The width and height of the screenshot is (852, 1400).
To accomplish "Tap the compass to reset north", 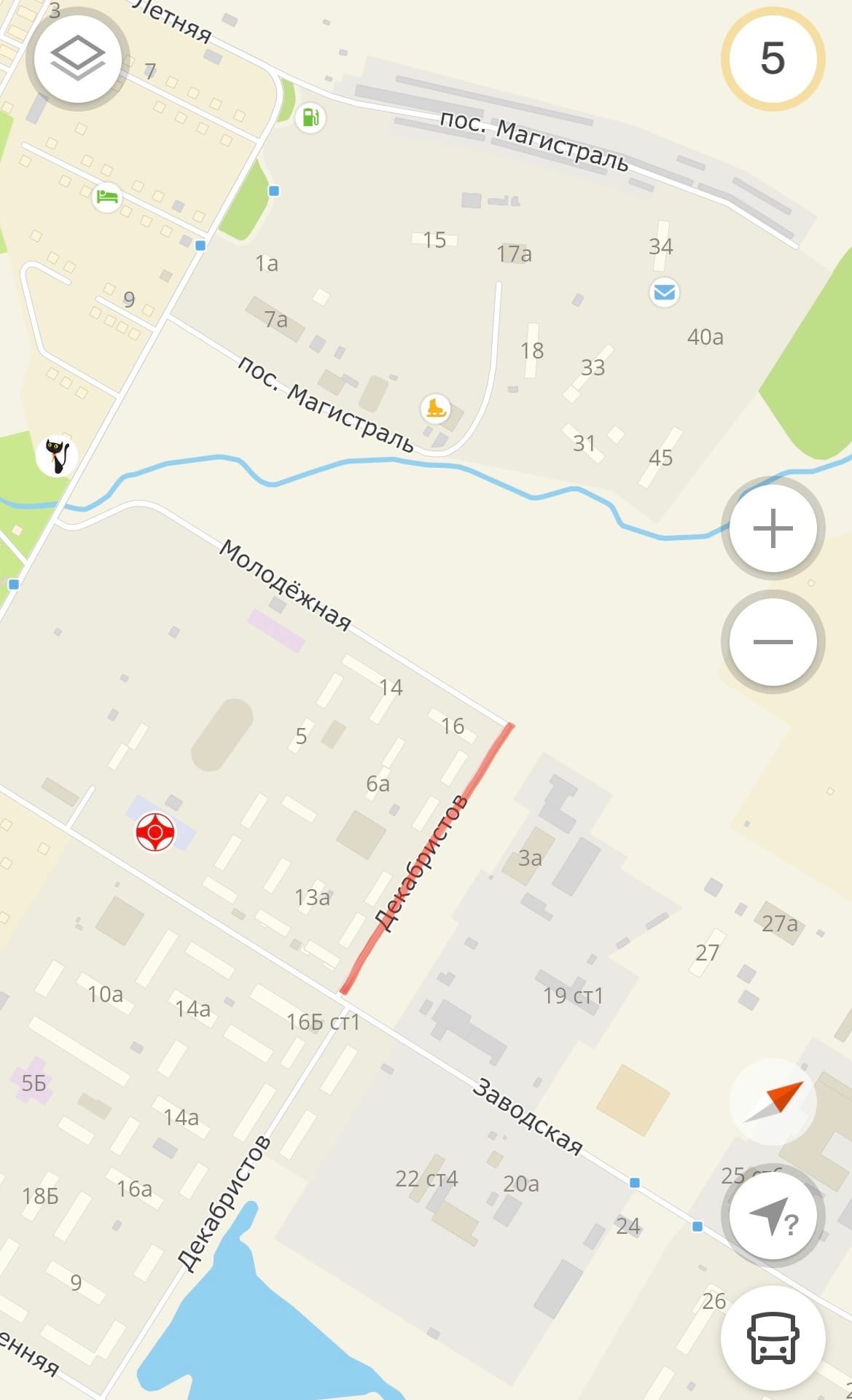I will coord(773,1101).
